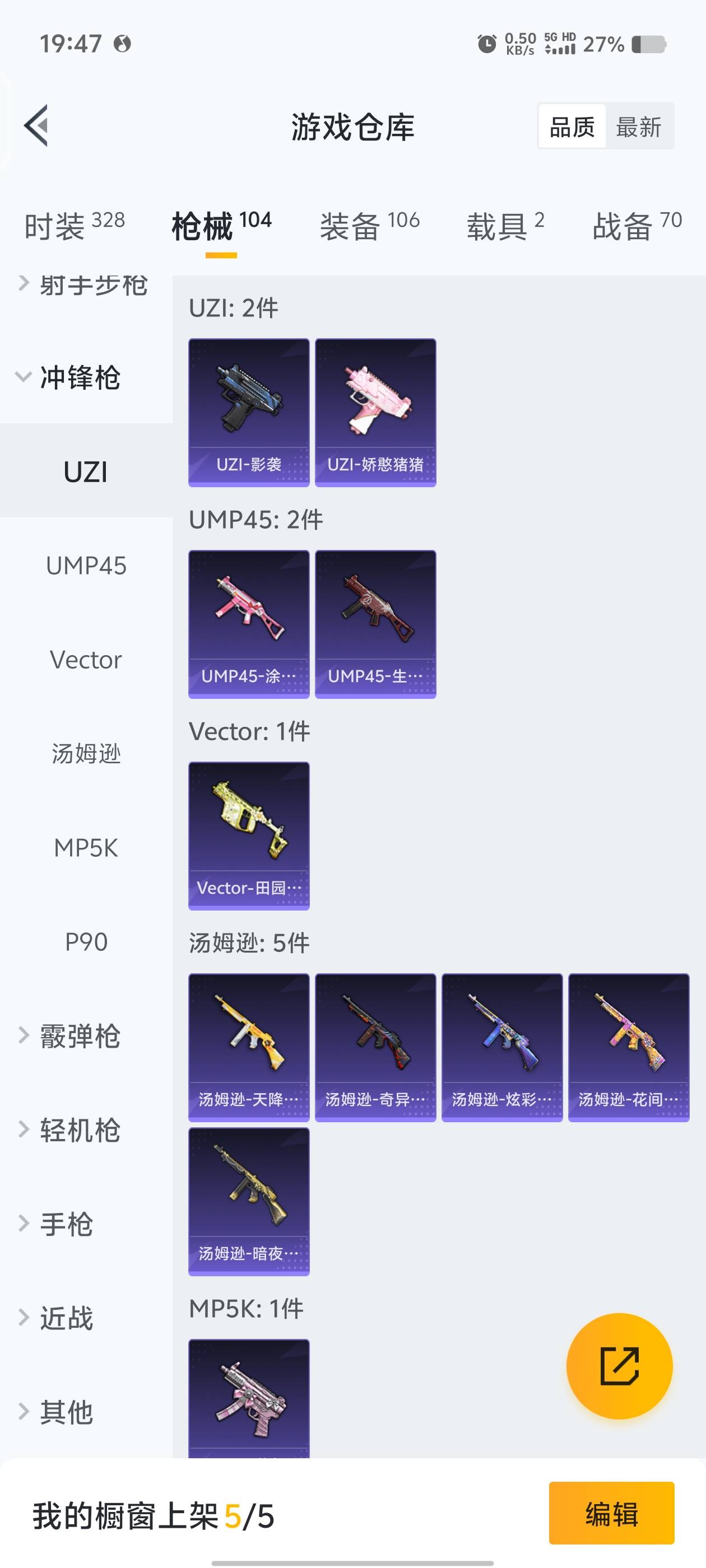706x1568 pixels.
Task: Open the UZI-影袭 skin
Action: [249, 412]
